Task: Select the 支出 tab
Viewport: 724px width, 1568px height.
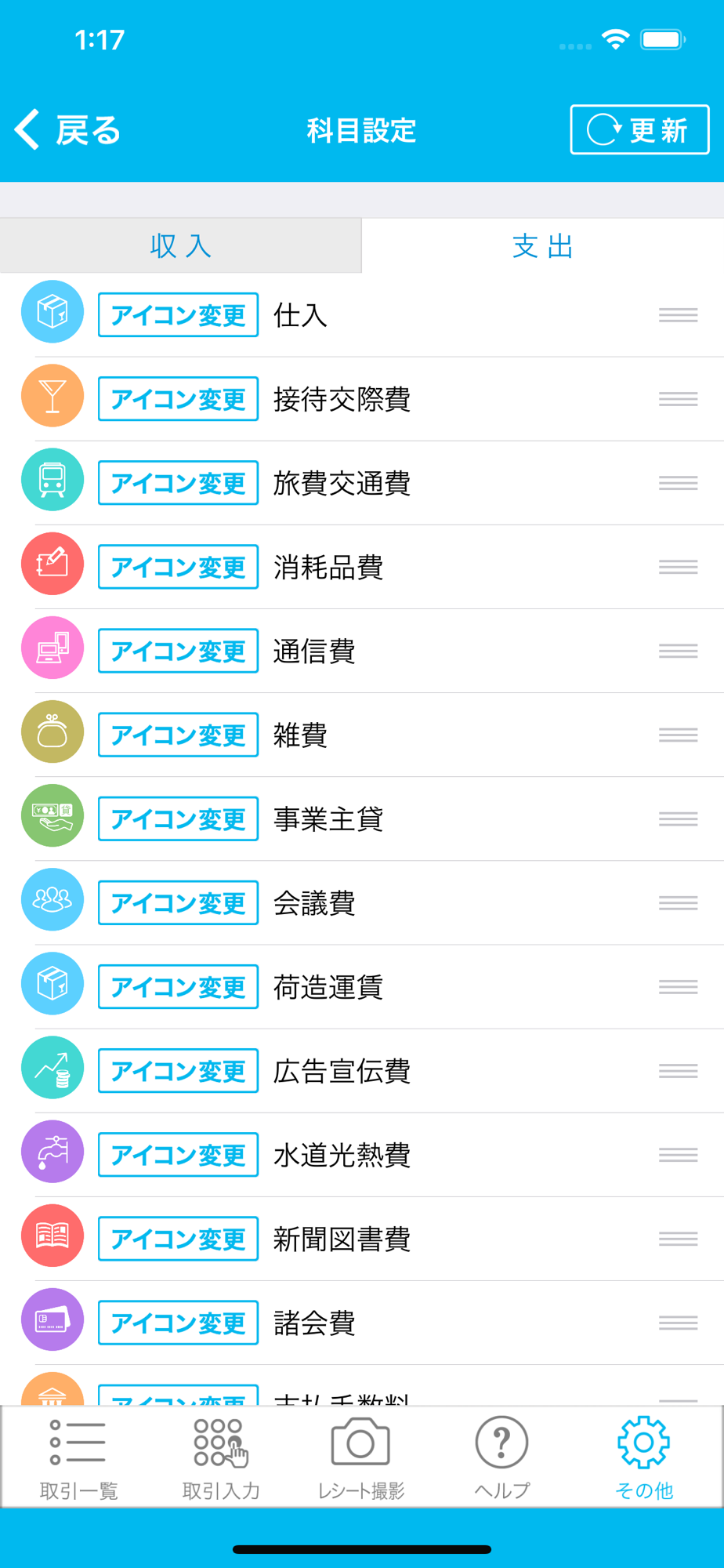Action: tap(542, 246)
